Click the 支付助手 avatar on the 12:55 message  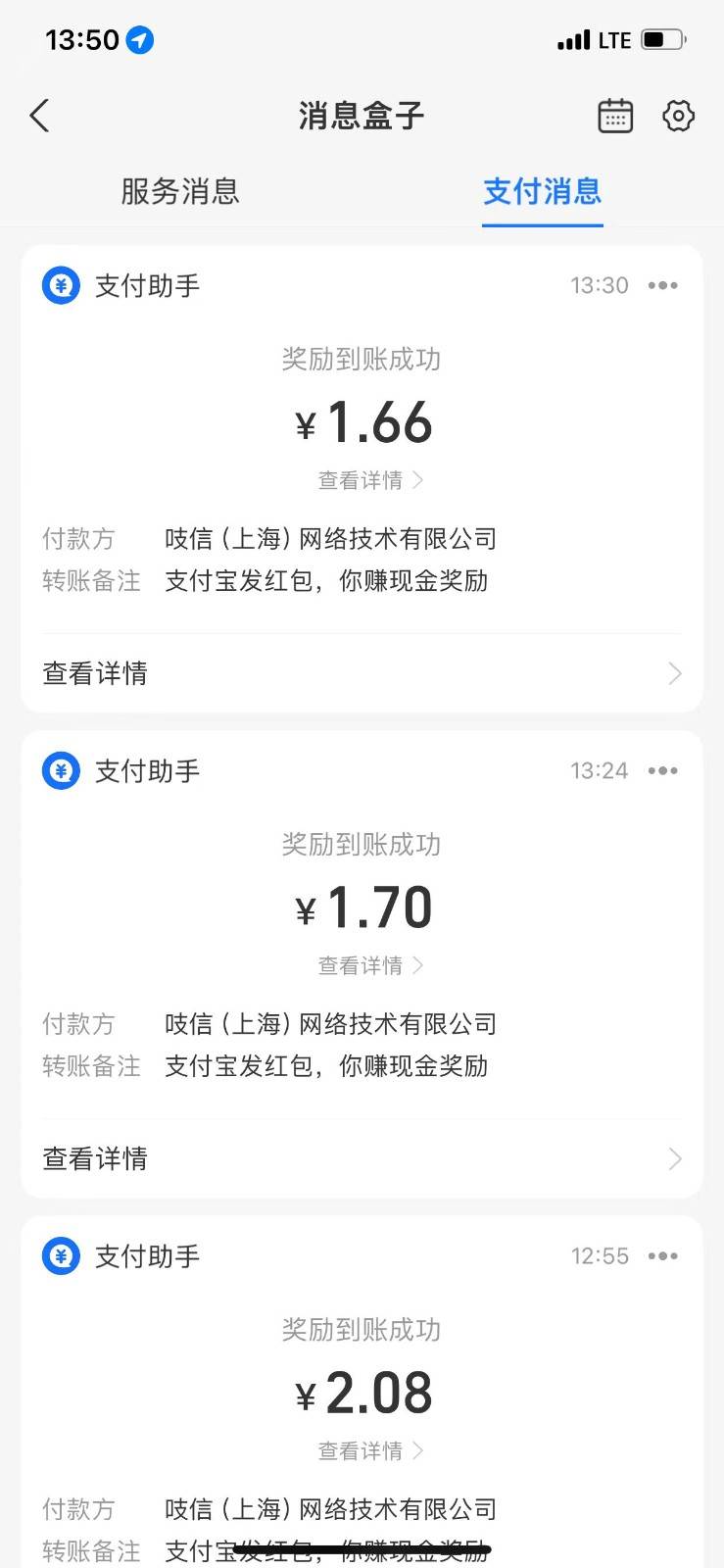coord(61,1255)
